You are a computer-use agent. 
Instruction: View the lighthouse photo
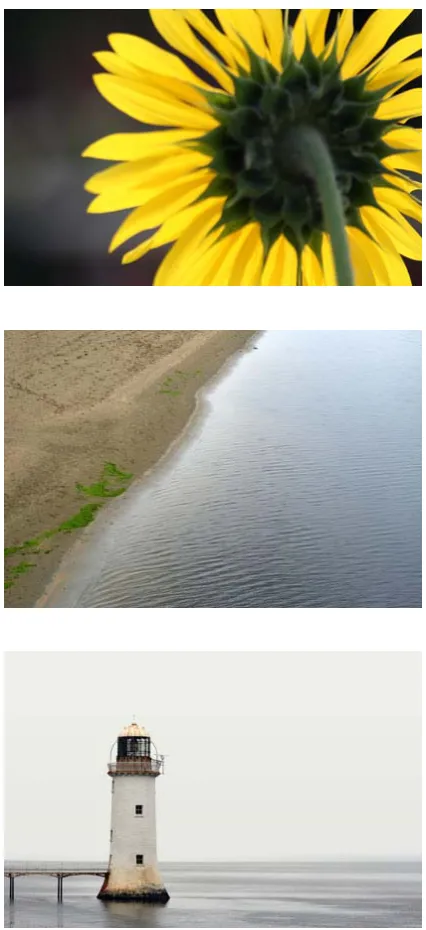[x=213, y=789]
